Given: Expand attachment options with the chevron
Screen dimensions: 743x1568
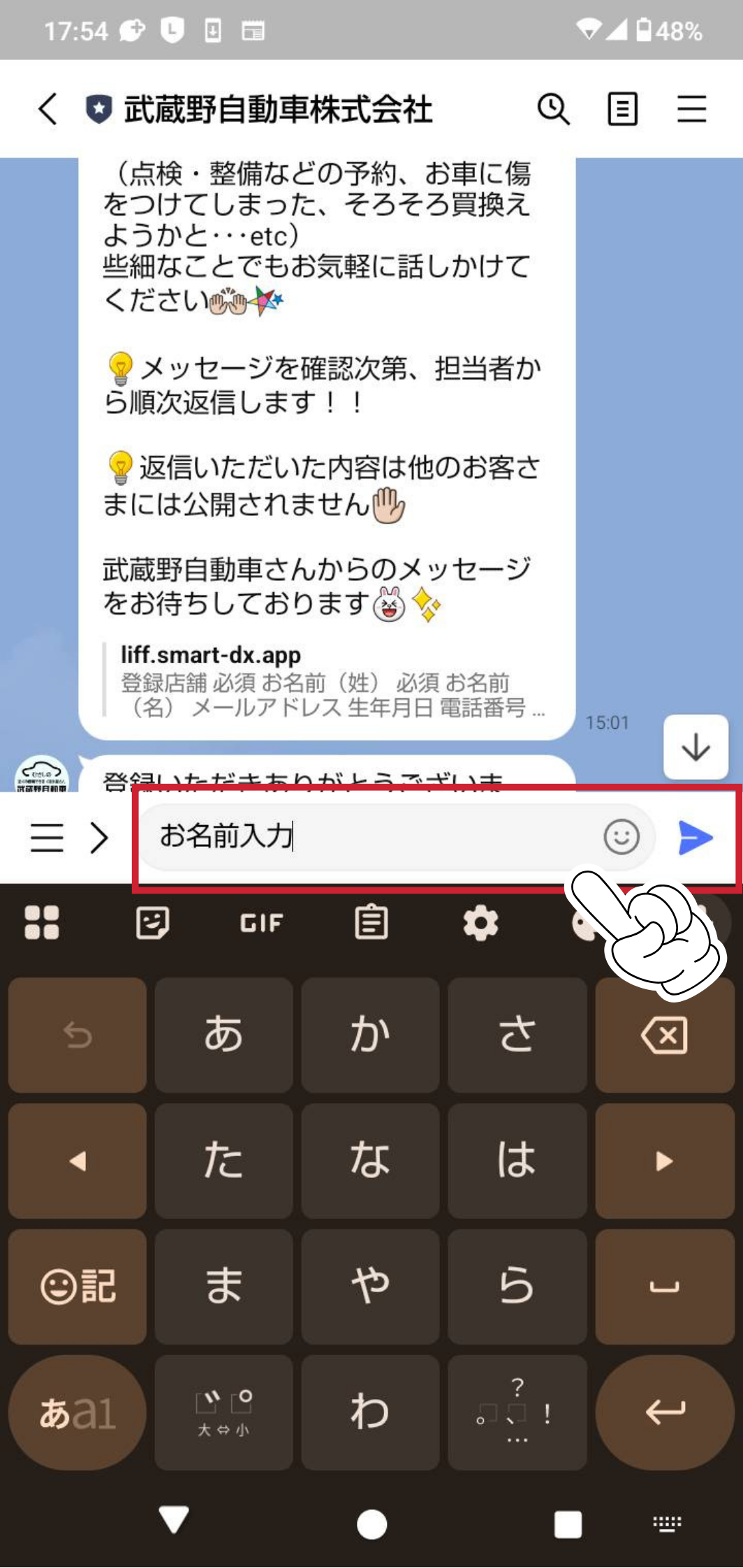Looking at the screenshot, I should [x=99, y=837].
